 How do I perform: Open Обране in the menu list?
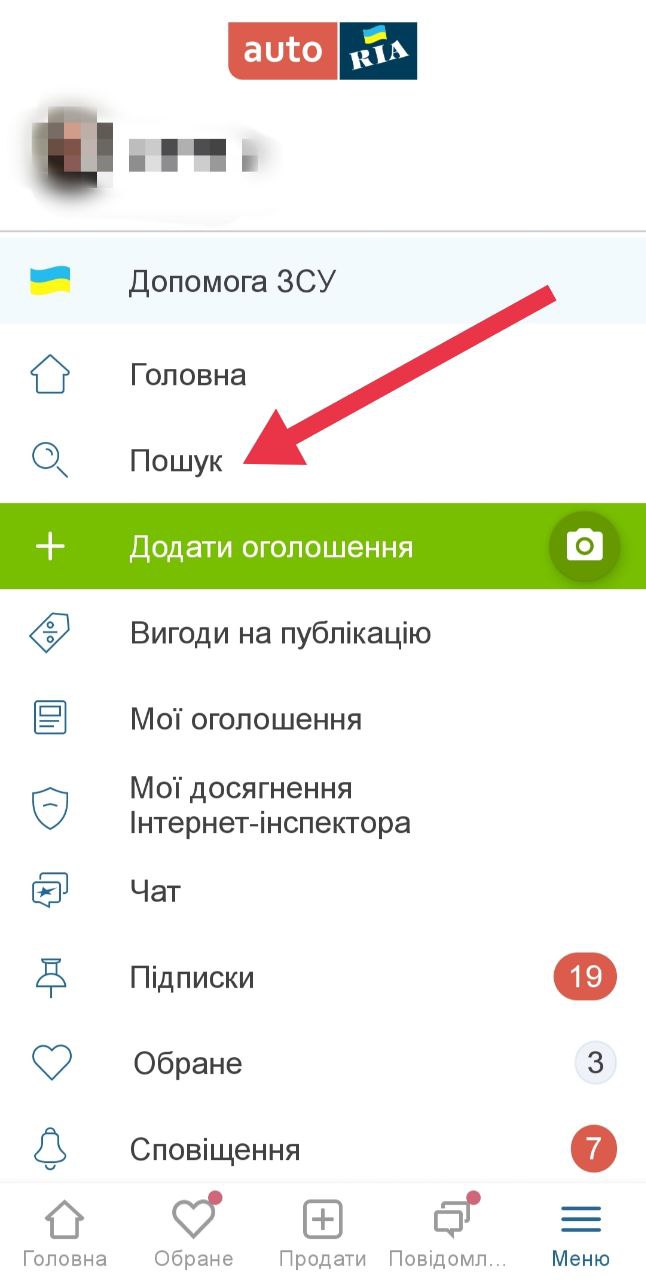click(188, 1063)
